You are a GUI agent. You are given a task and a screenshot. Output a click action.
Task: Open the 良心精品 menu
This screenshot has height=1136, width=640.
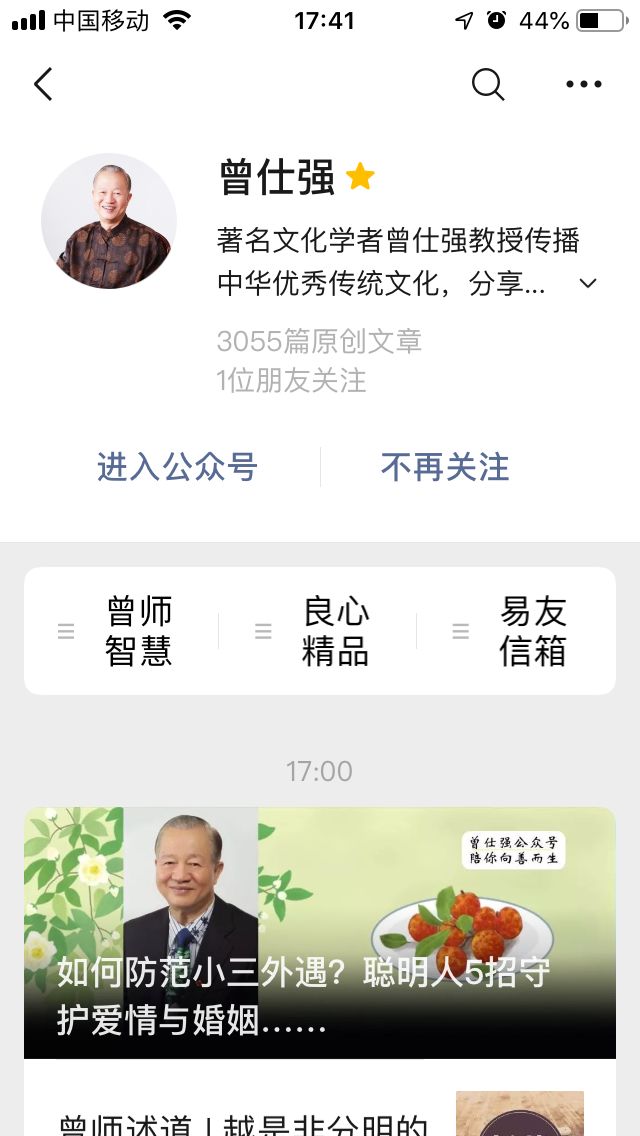[x=320, y=630]
